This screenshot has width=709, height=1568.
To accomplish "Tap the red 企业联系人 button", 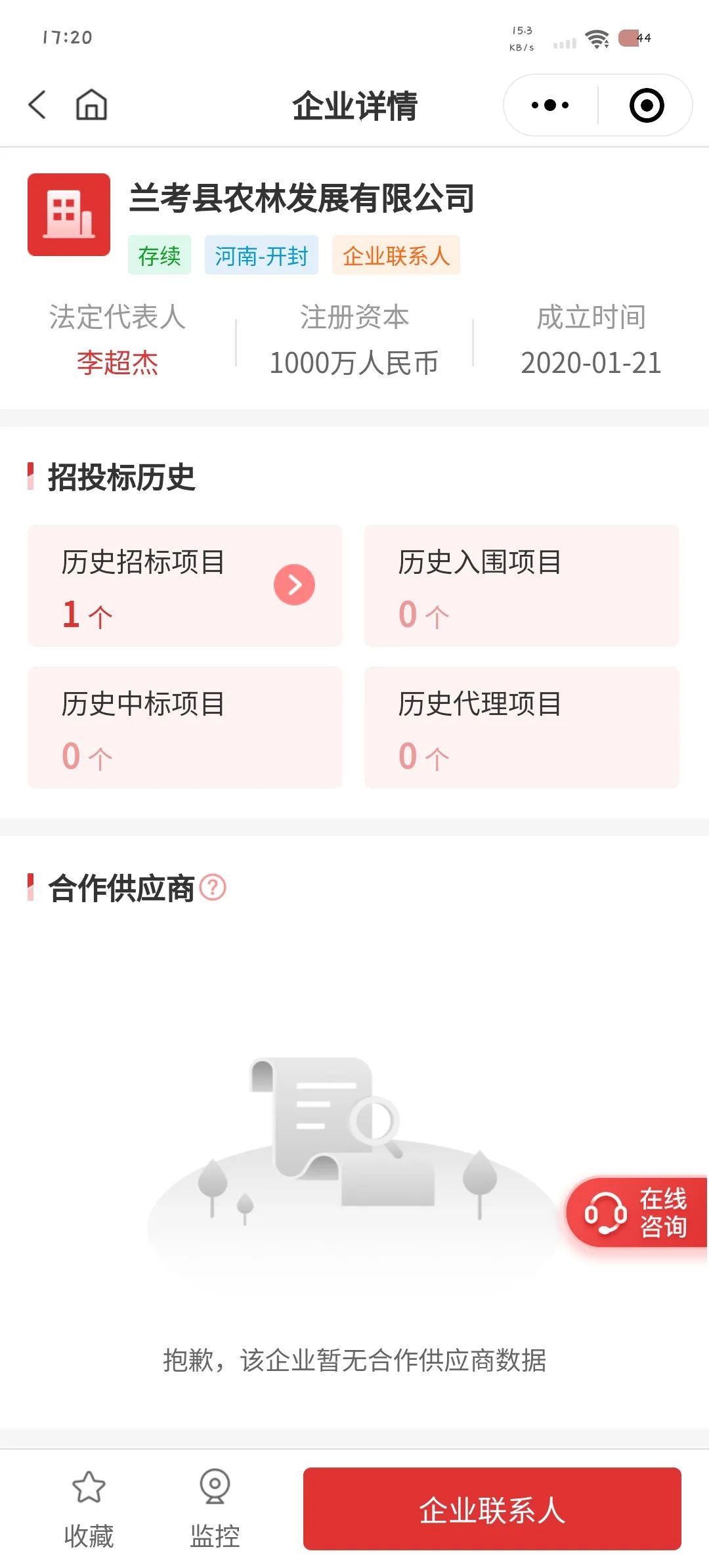I will (492, 1509).
